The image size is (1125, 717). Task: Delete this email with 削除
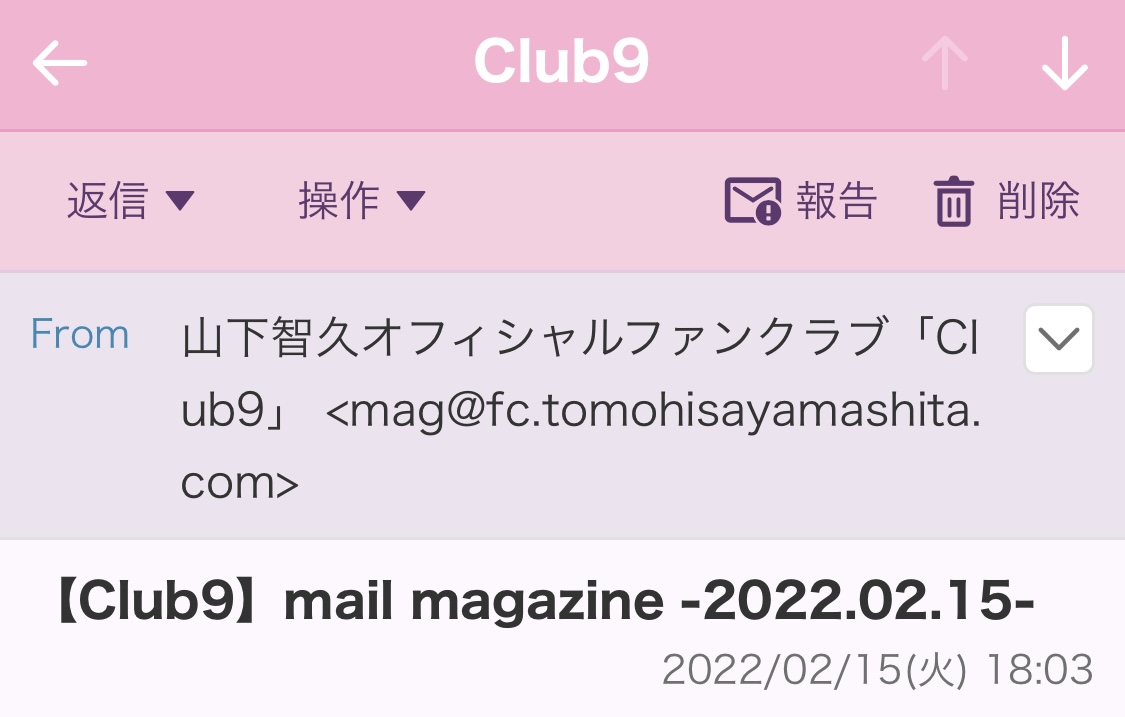tap(1007, 201)
